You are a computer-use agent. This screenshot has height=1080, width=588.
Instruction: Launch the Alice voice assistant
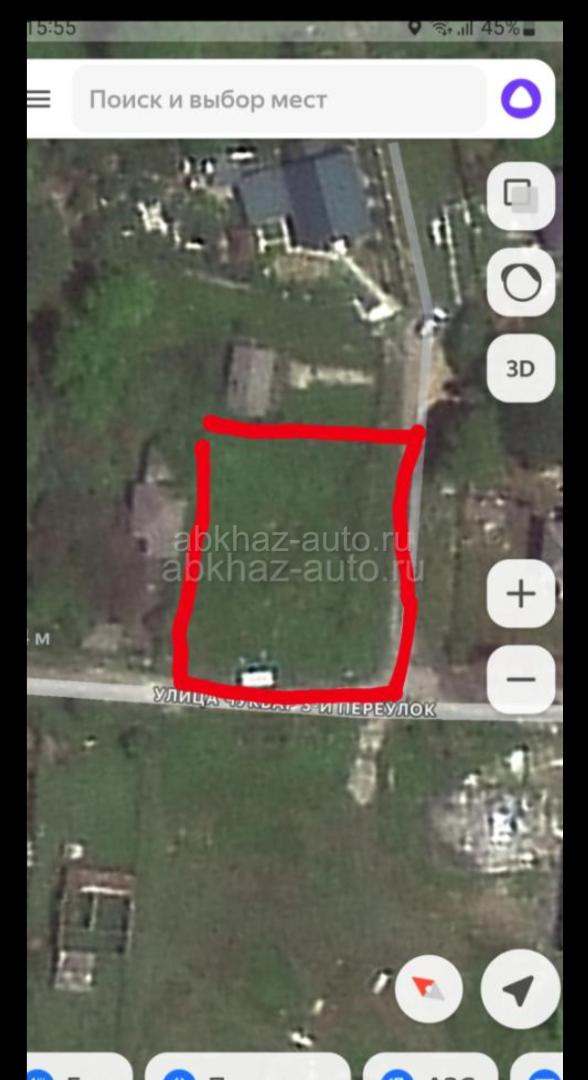521,100
